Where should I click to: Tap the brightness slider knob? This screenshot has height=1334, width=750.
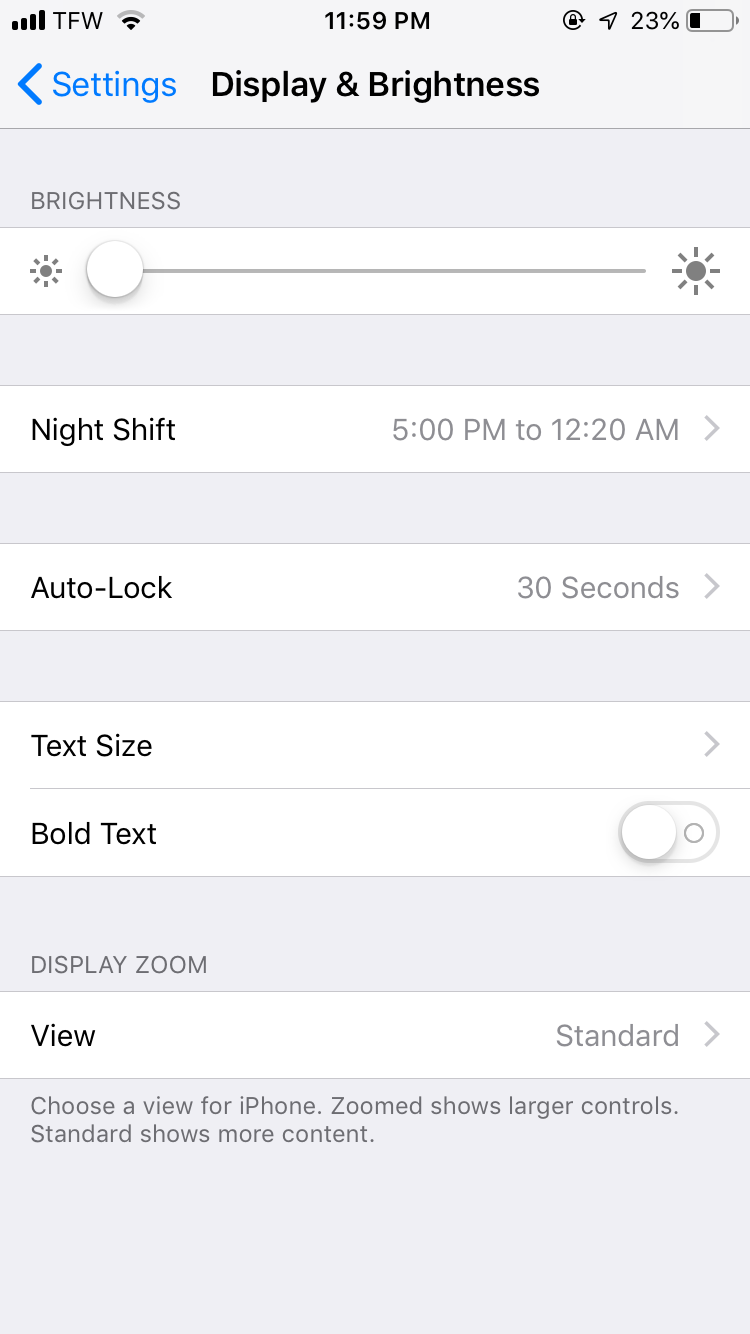click(x=115, y=270)
